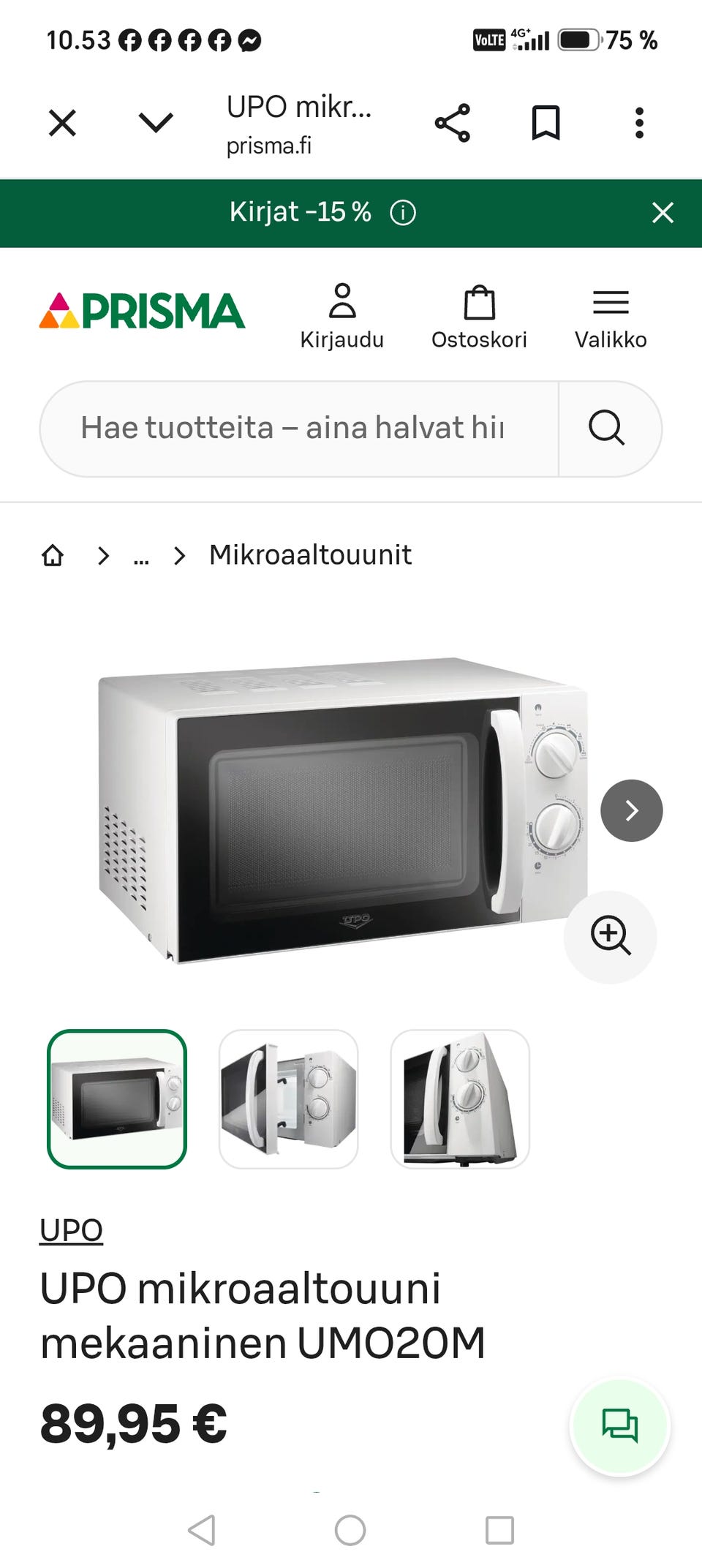
Task: Open the chat support bubble
Action: click(620, 1426)
